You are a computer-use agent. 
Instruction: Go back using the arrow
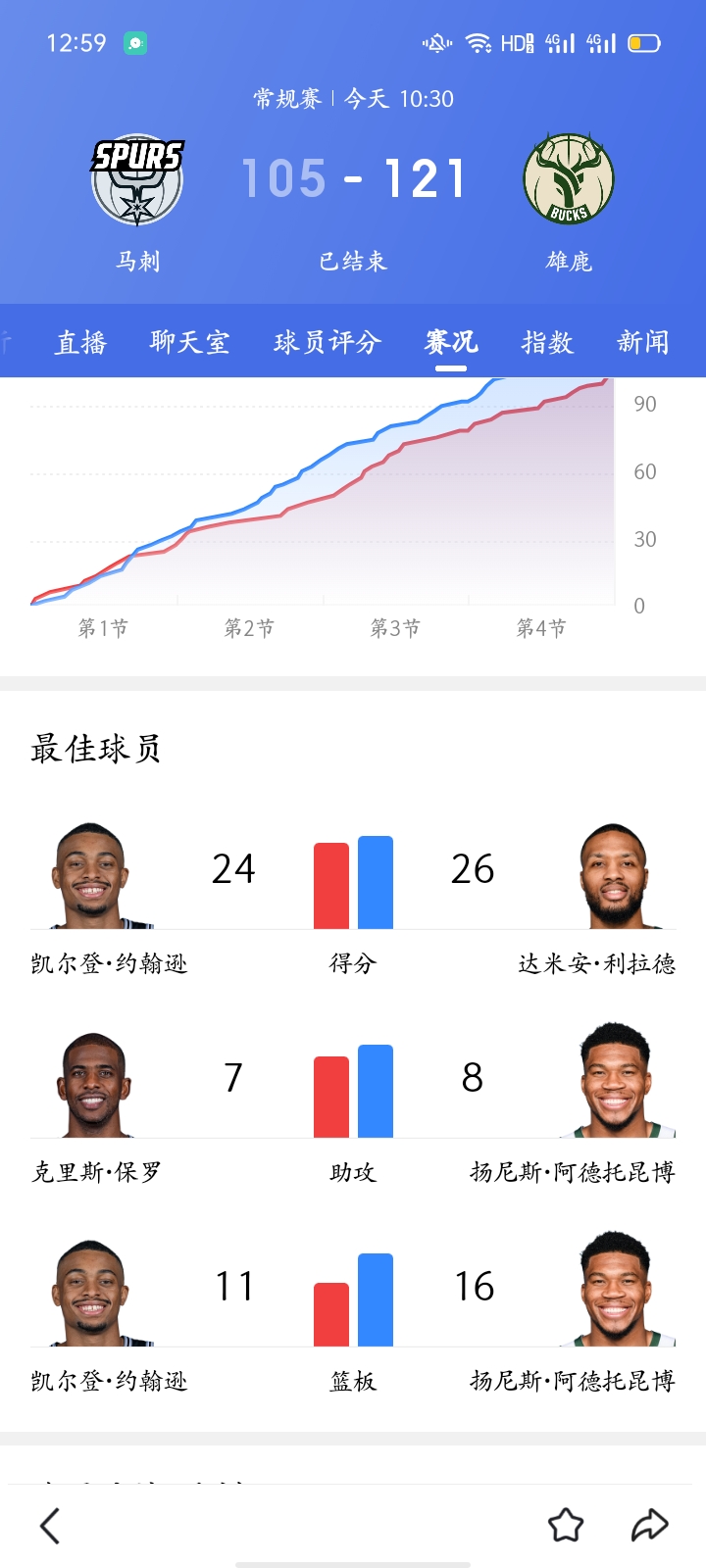click(x=50, y=1526)
